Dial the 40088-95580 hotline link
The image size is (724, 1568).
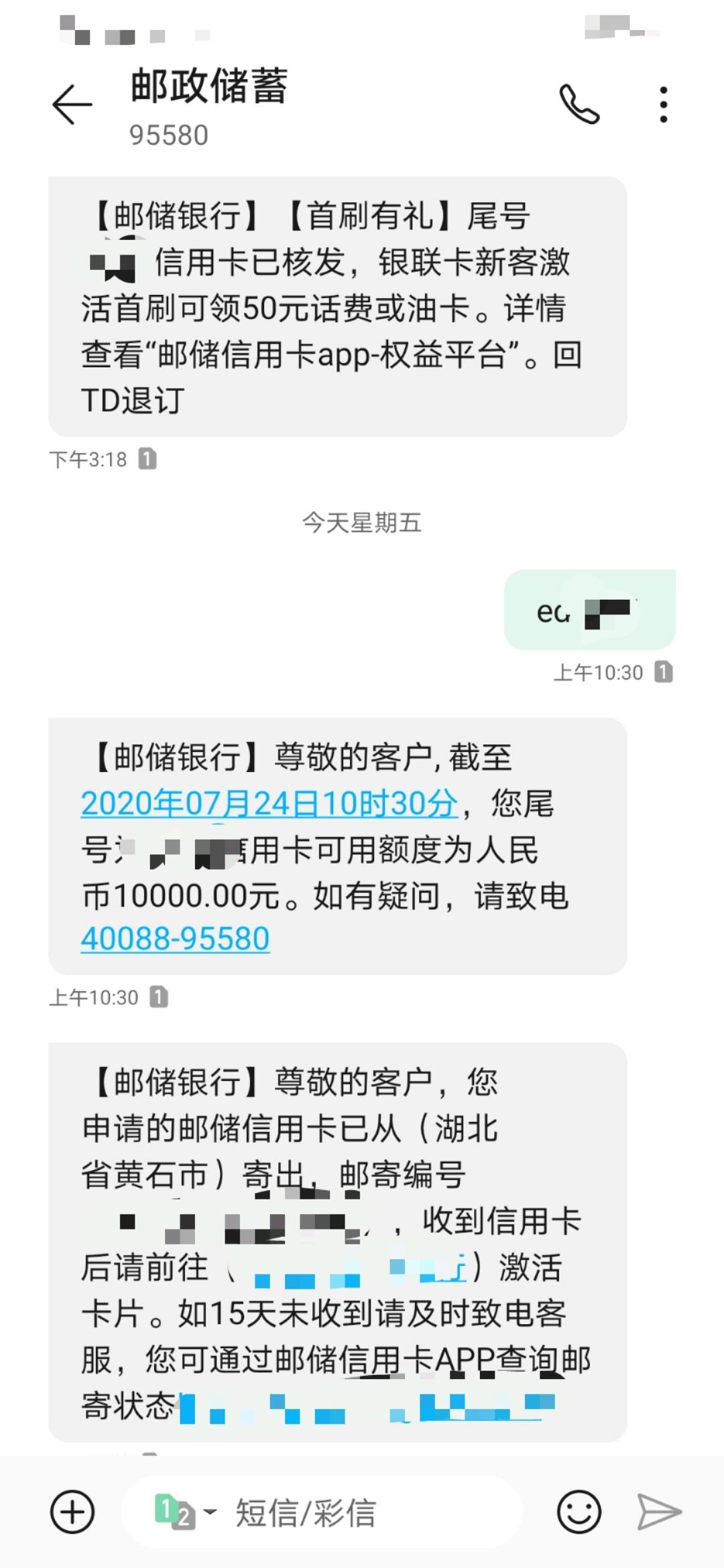click(x=175, y=939)
